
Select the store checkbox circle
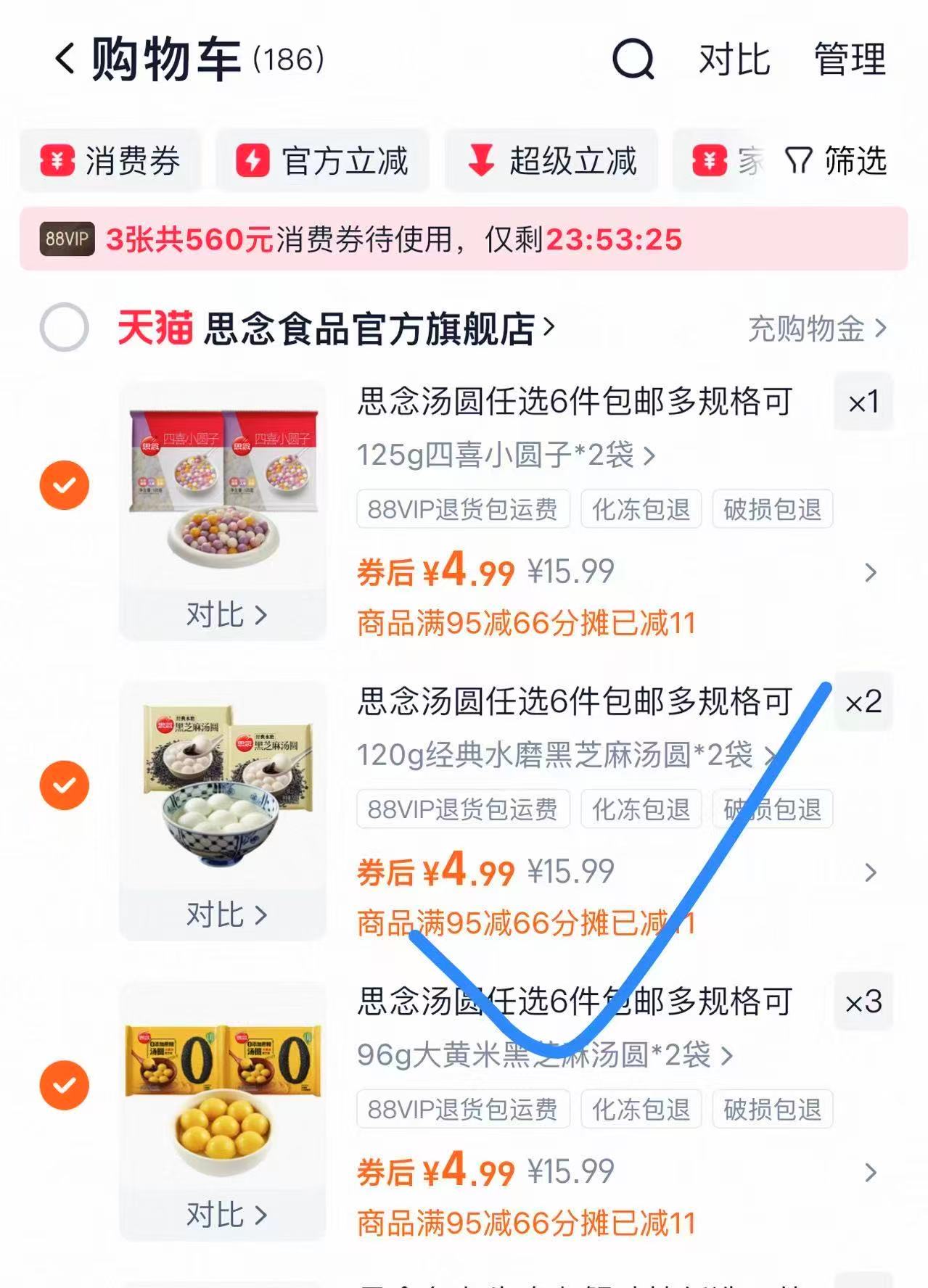coord(64,329)
